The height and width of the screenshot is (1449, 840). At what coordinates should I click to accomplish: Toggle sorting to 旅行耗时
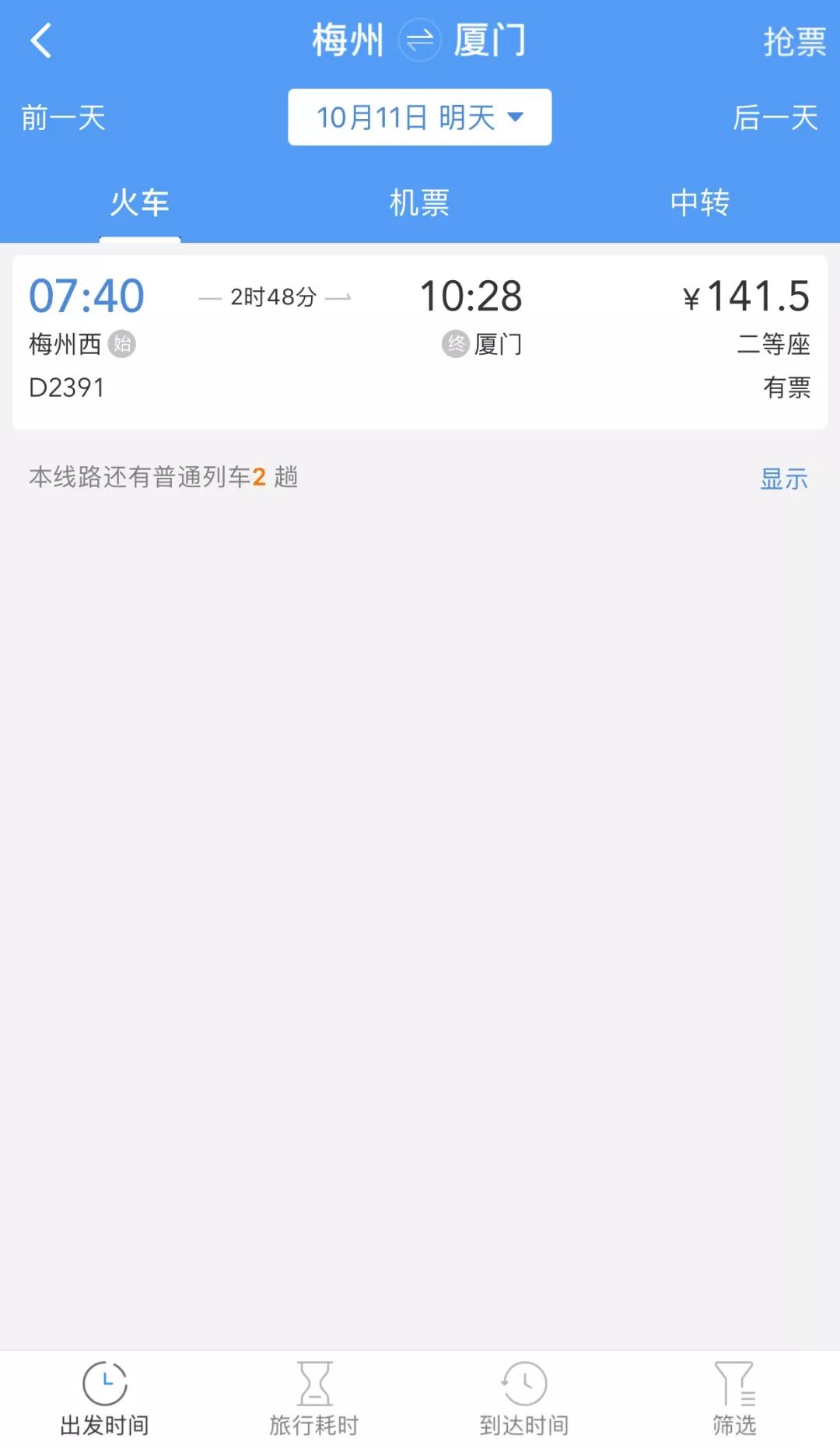pos(316,1397)
